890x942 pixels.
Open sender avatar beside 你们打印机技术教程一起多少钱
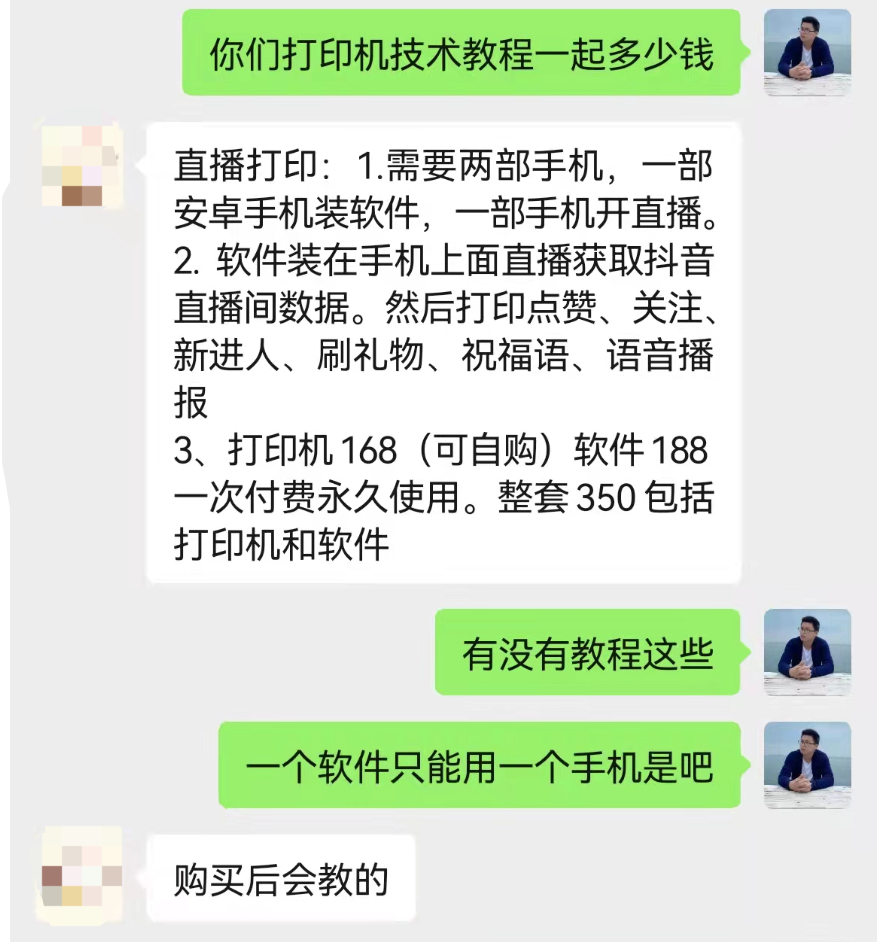click(x=807, y=53)
